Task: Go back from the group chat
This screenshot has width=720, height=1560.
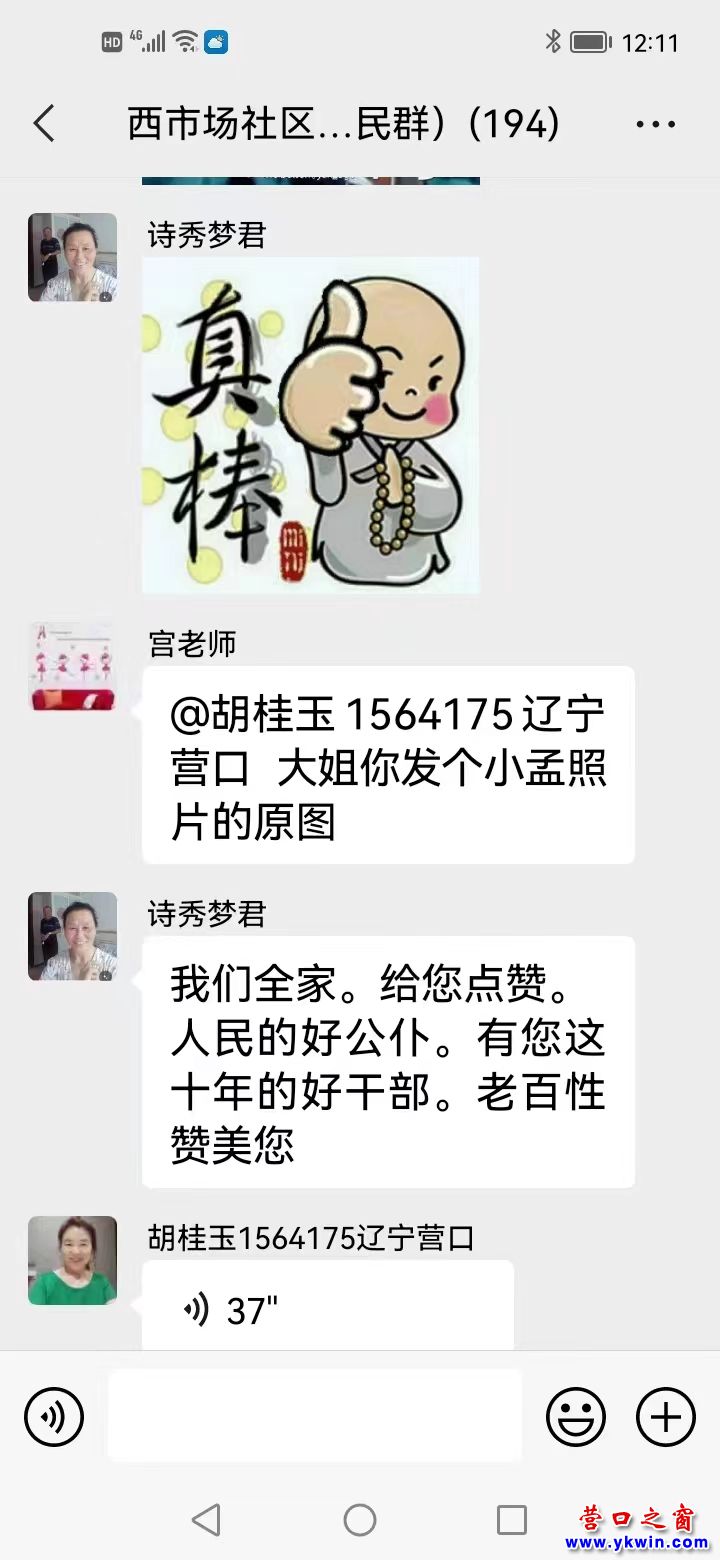Action: click(44, 124)
